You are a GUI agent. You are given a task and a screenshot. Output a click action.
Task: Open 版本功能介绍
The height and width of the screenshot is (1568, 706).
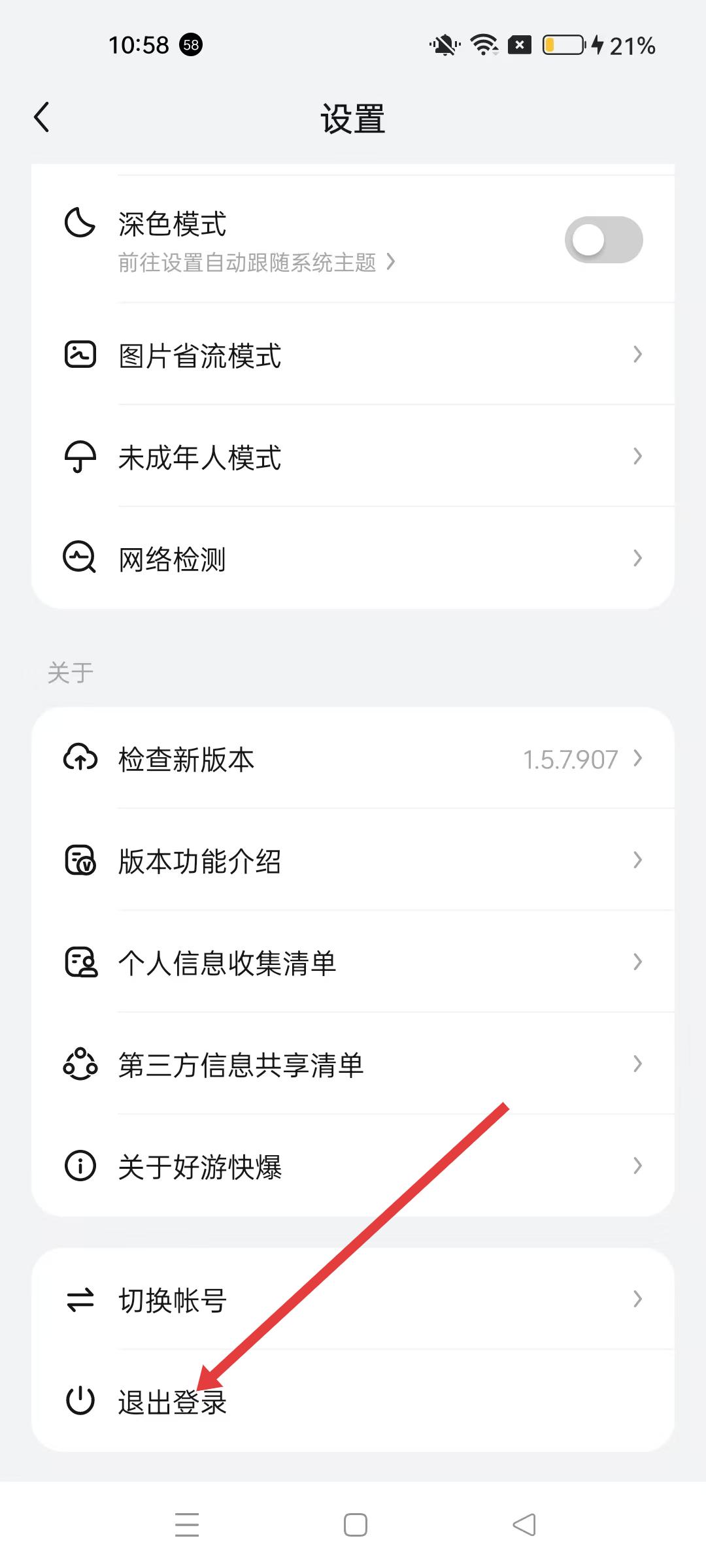[353, 861]
